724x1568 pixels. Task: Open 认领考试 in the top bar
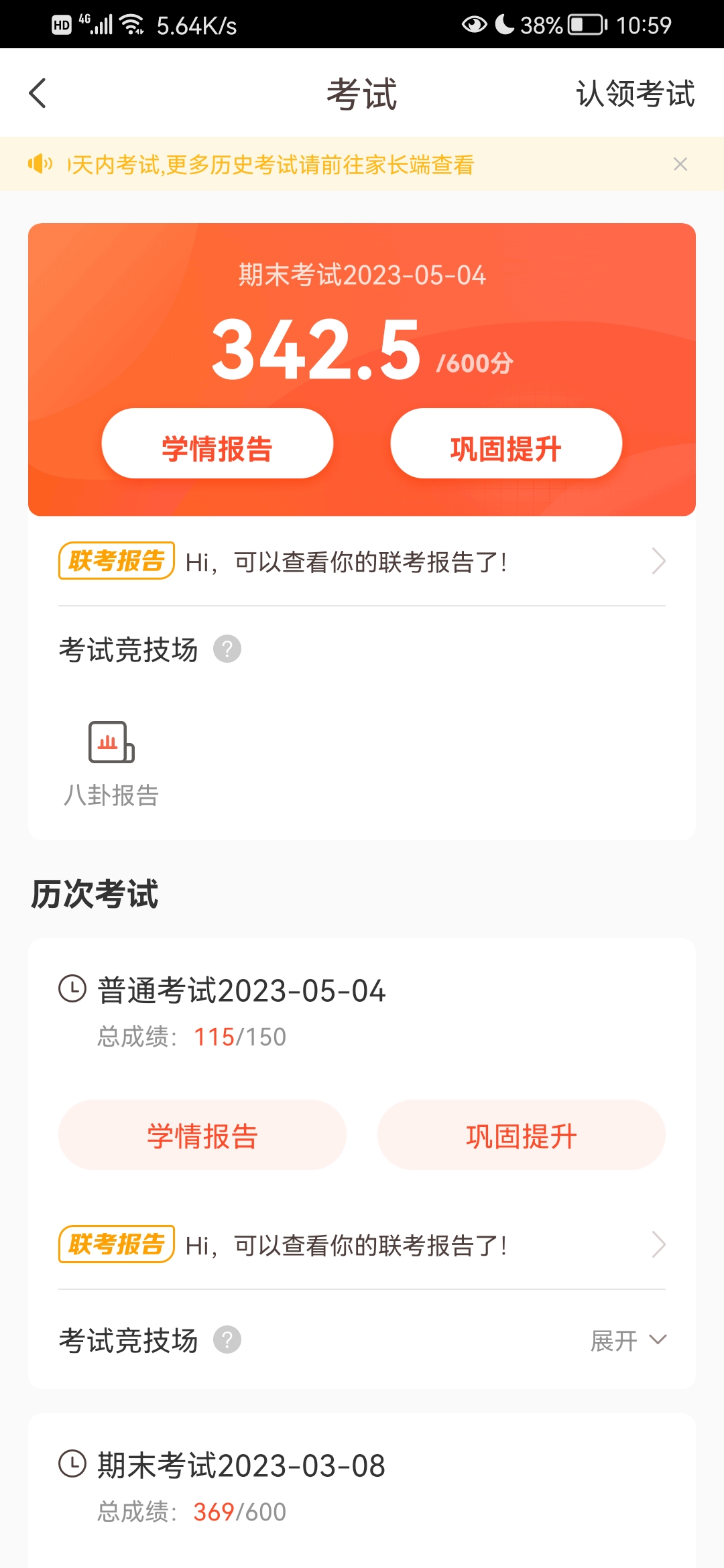coord(635,94)
